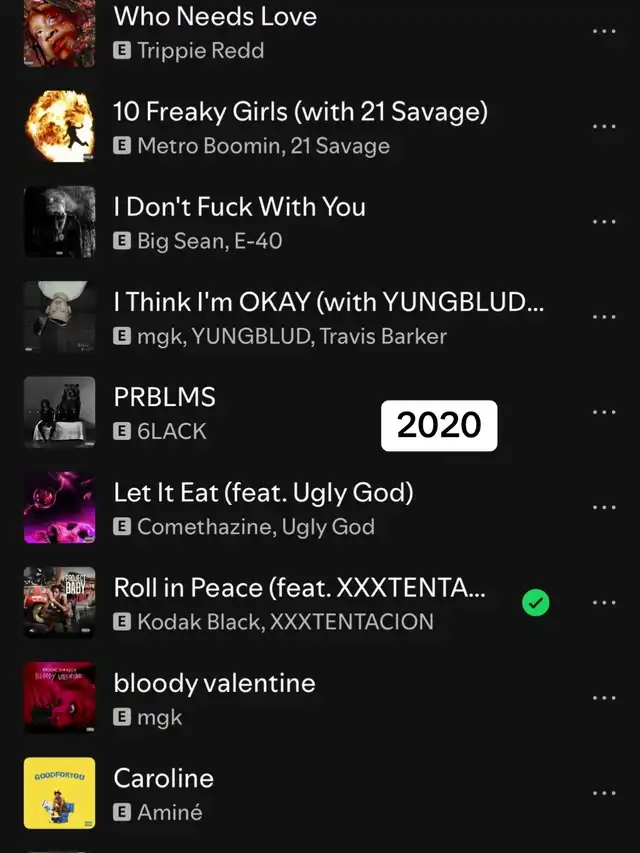Open the three-dot menu for 10 Freaky Girls
Image resolution: width=640 pixels, height=853 pixels.
(604, 127)
